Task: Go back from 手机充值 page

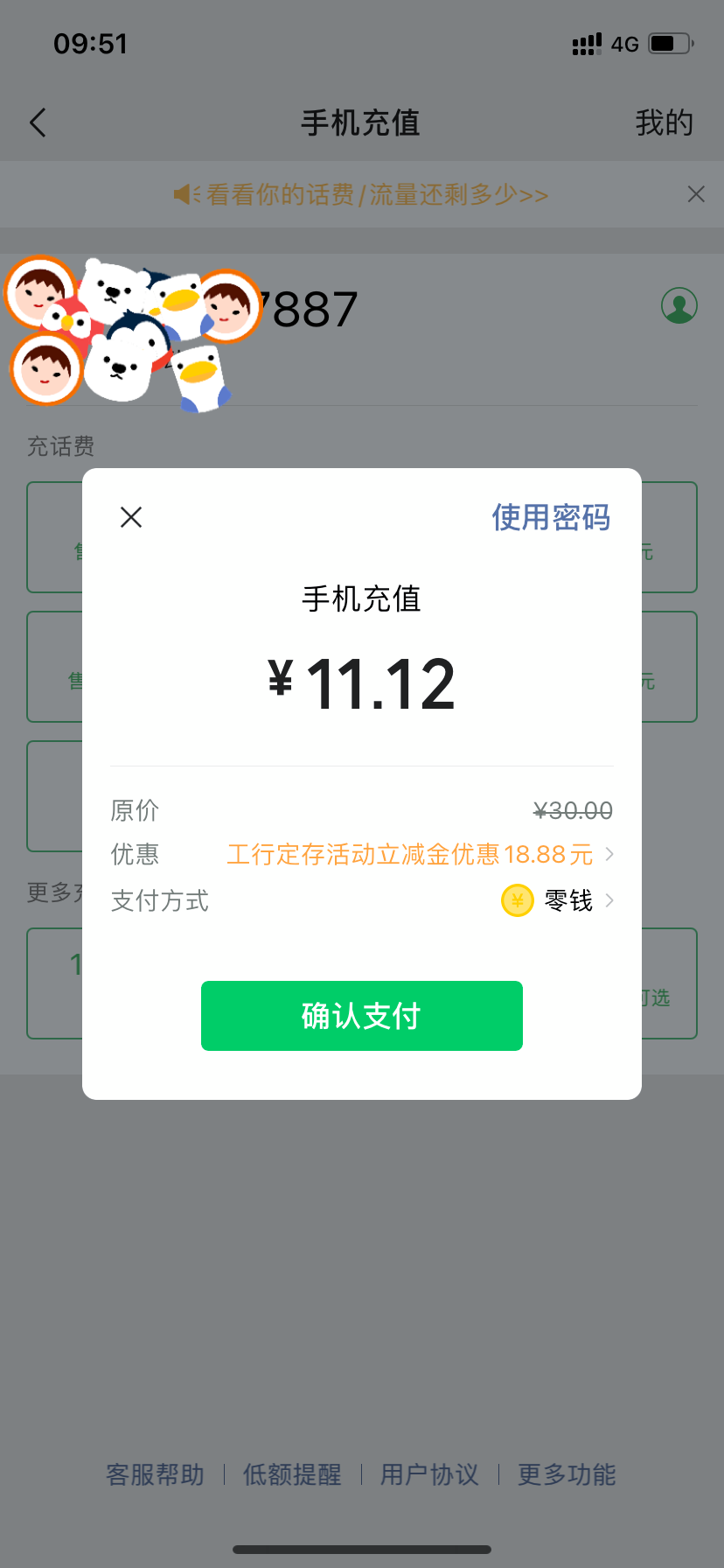Action: 38,123
